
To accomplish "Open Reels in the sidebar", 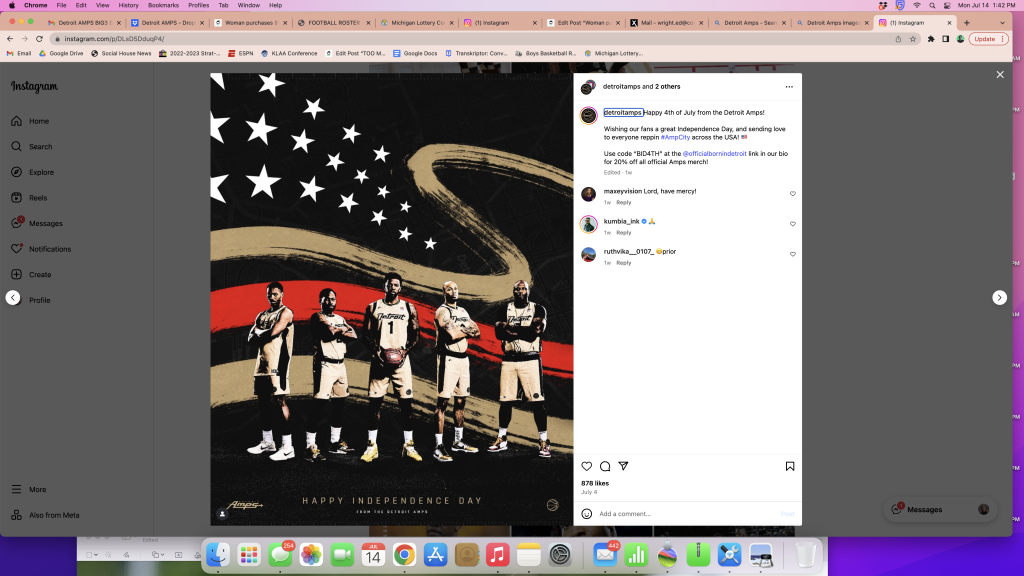I will [x=38, y=198].
